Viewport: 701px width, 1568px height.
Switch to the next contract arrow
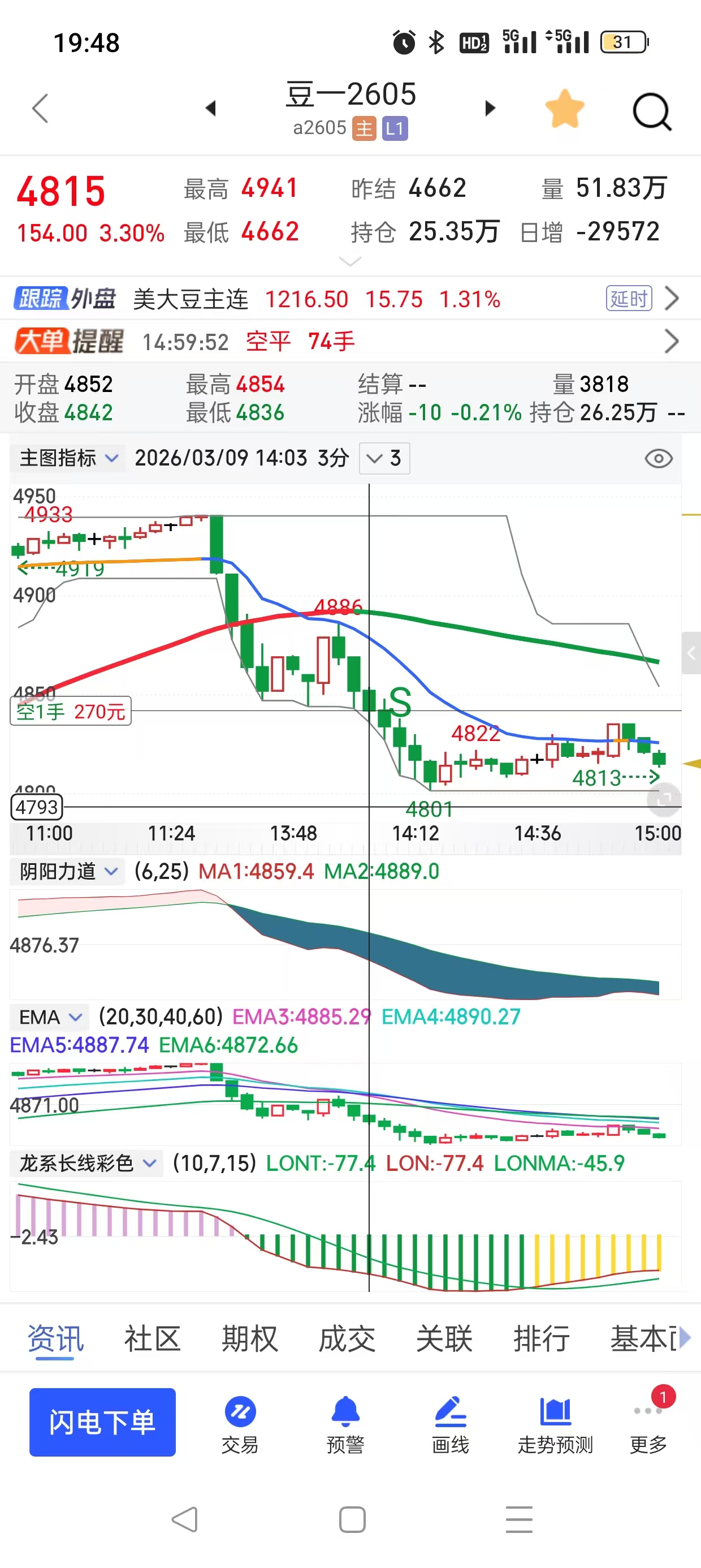(x=491, y=109)
